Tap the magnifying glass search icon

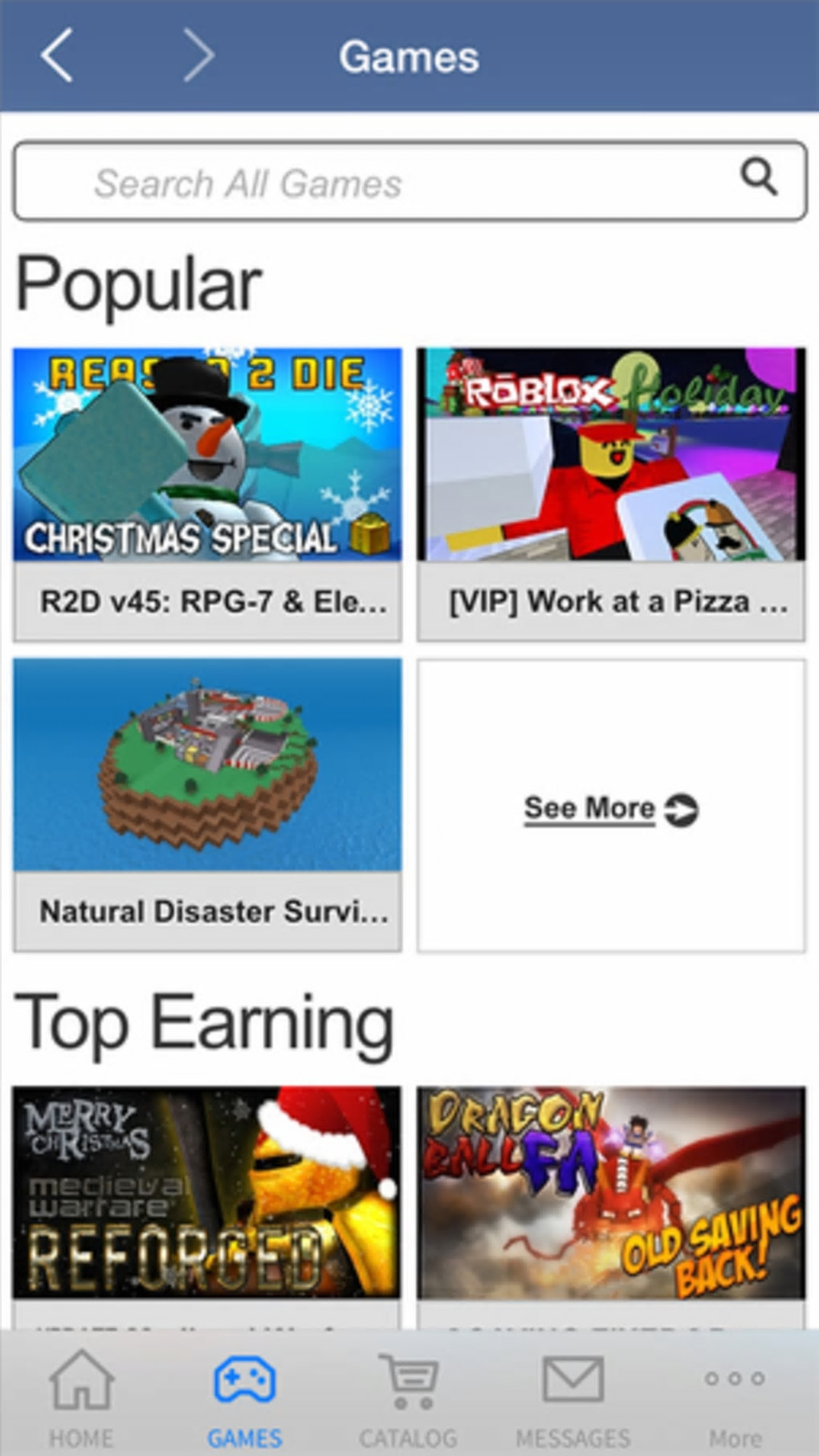pos(759,177)
